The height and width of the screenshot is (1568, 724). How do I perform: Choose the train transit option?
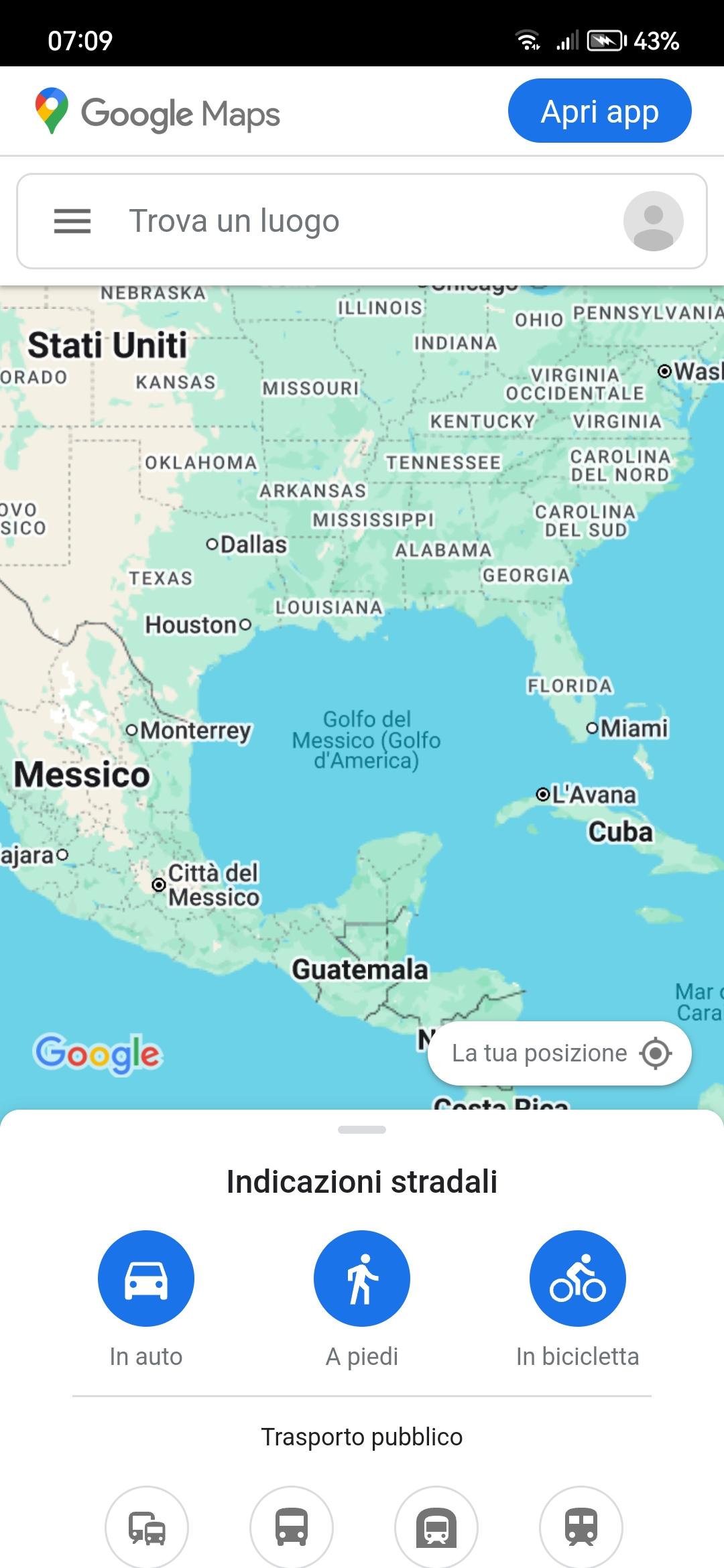pos(581,1528)
